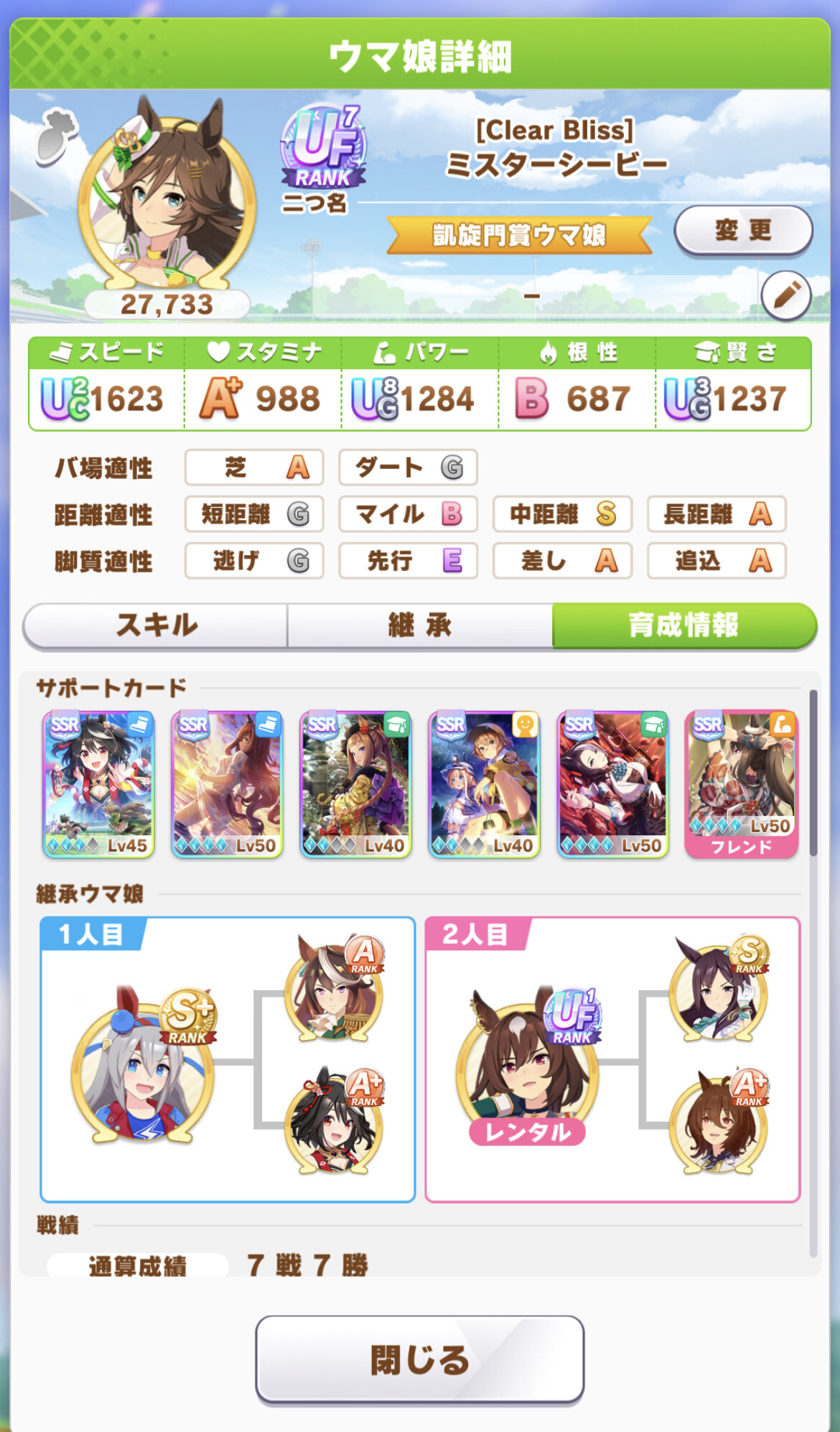The image size is (840, 1432).
Task: Tap the carrot icon beside the portrait
Action: point(56,137)
